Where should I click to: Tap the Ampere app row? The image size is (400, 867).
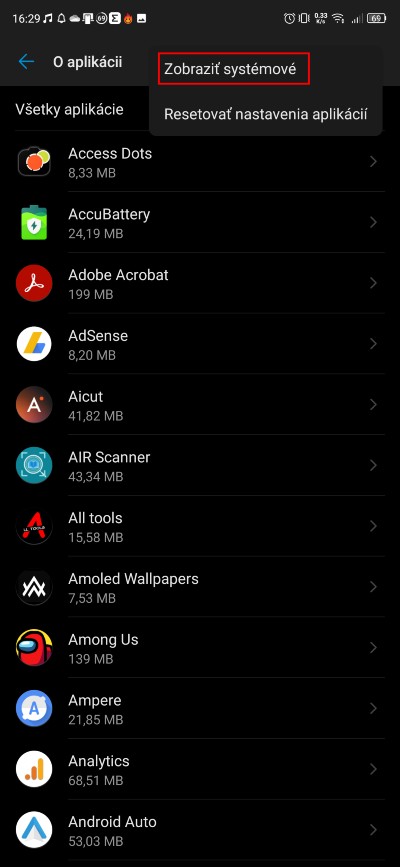pos(200,709)
